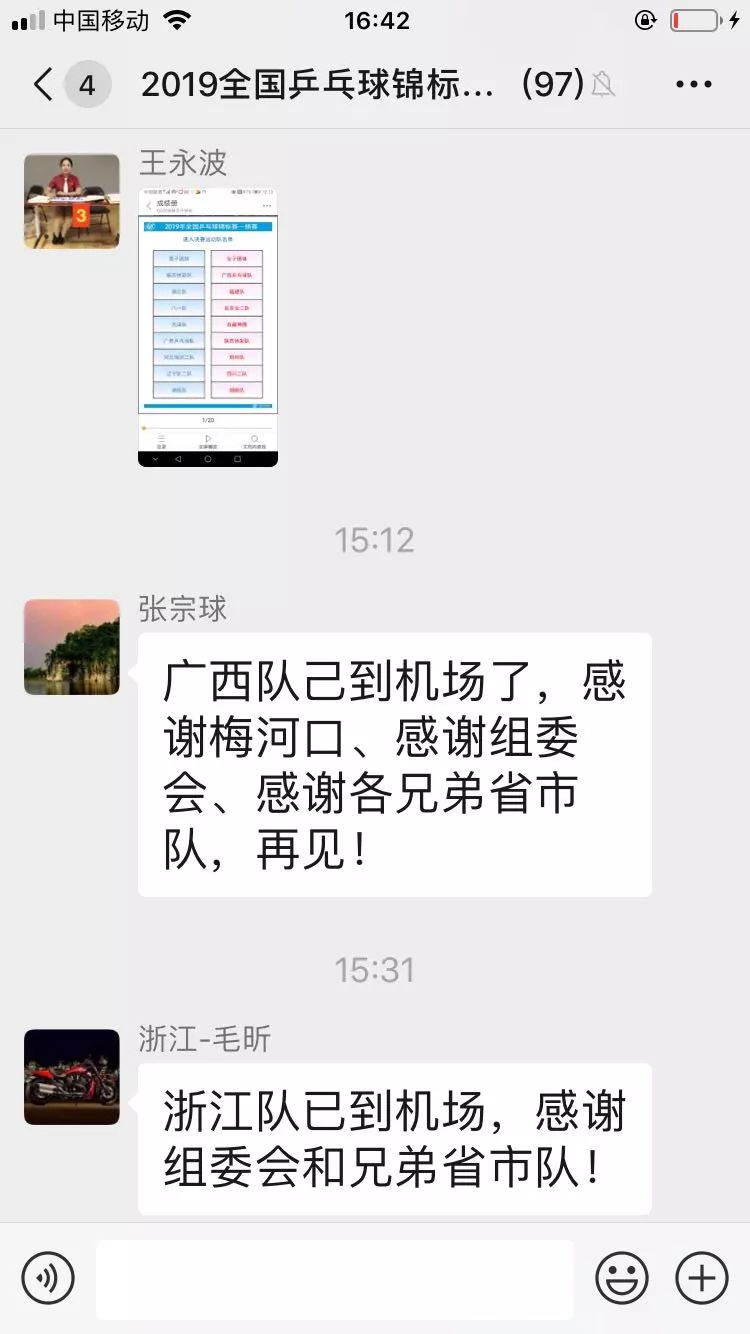View 王永波's profile avatar

pyautogui.click(x=72, y=201)
